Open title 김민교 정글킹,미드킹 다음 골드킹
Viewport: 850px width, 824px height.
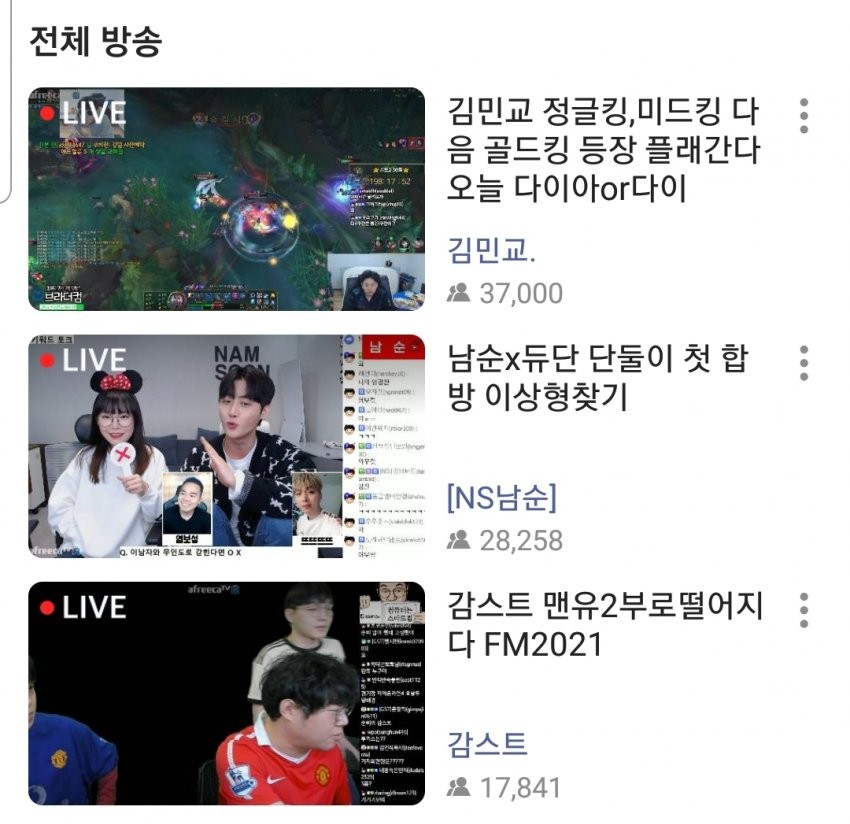pos(603,149)
